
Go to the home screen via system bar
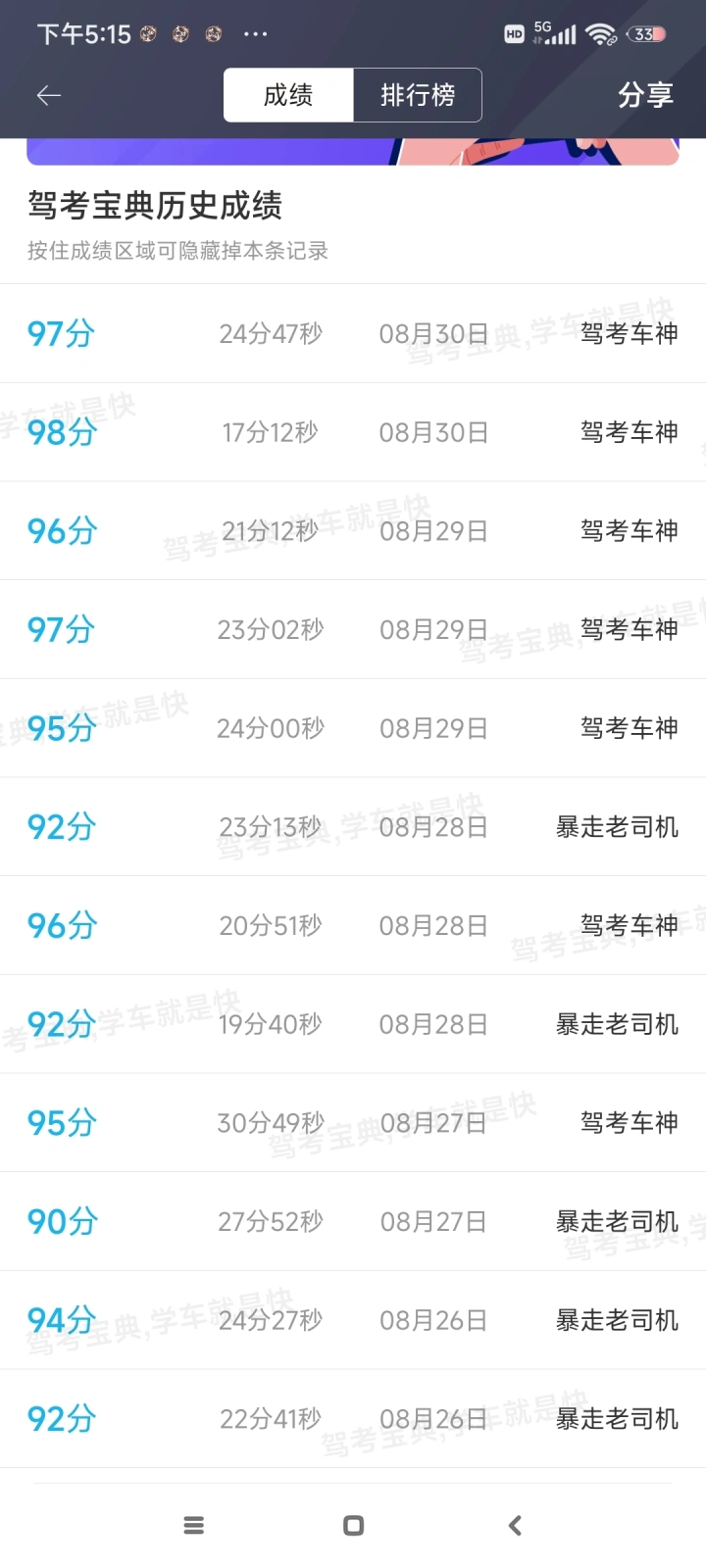pyautogui.click(x=354, y=1525)
